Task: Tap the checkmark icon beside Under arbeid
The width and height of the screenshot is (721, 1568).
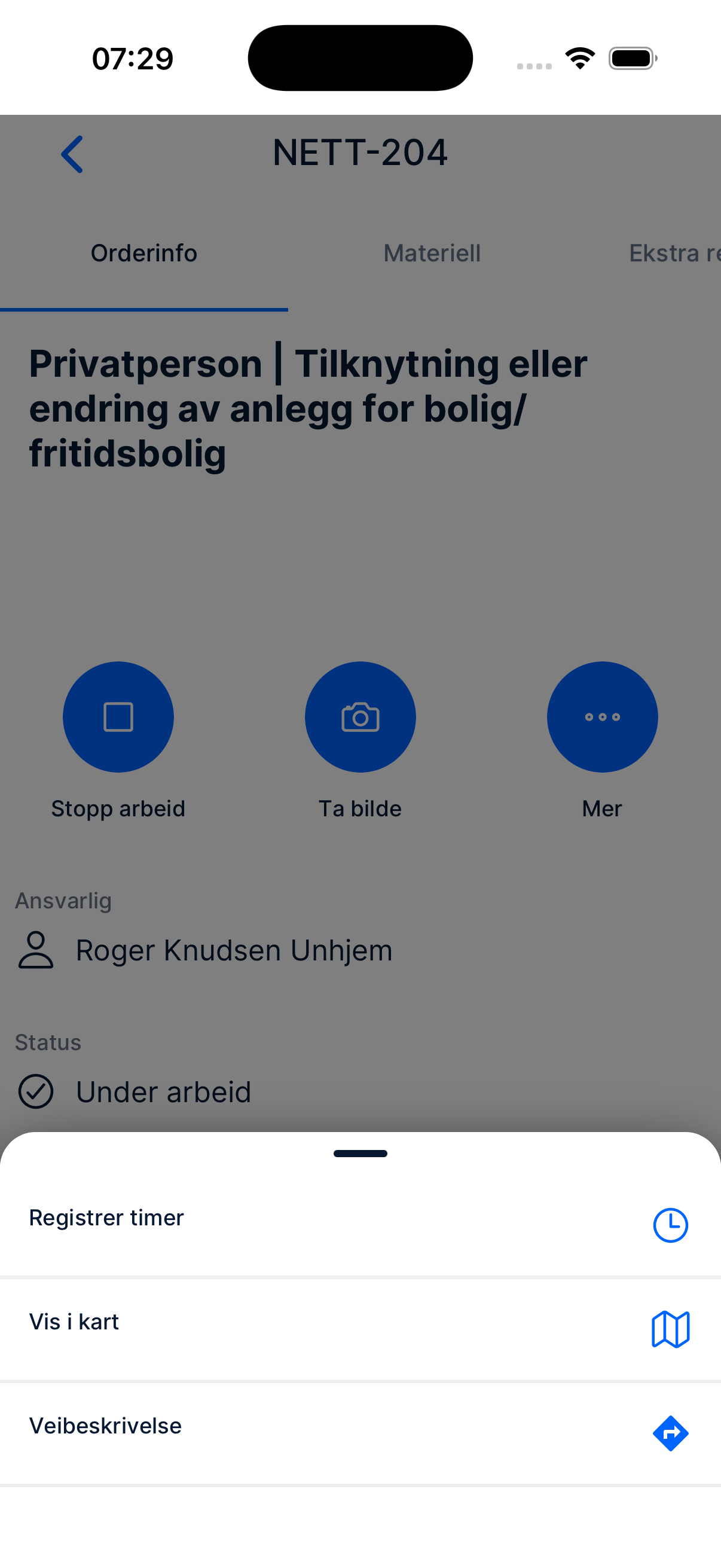Action: click(x=36, y=1091)
